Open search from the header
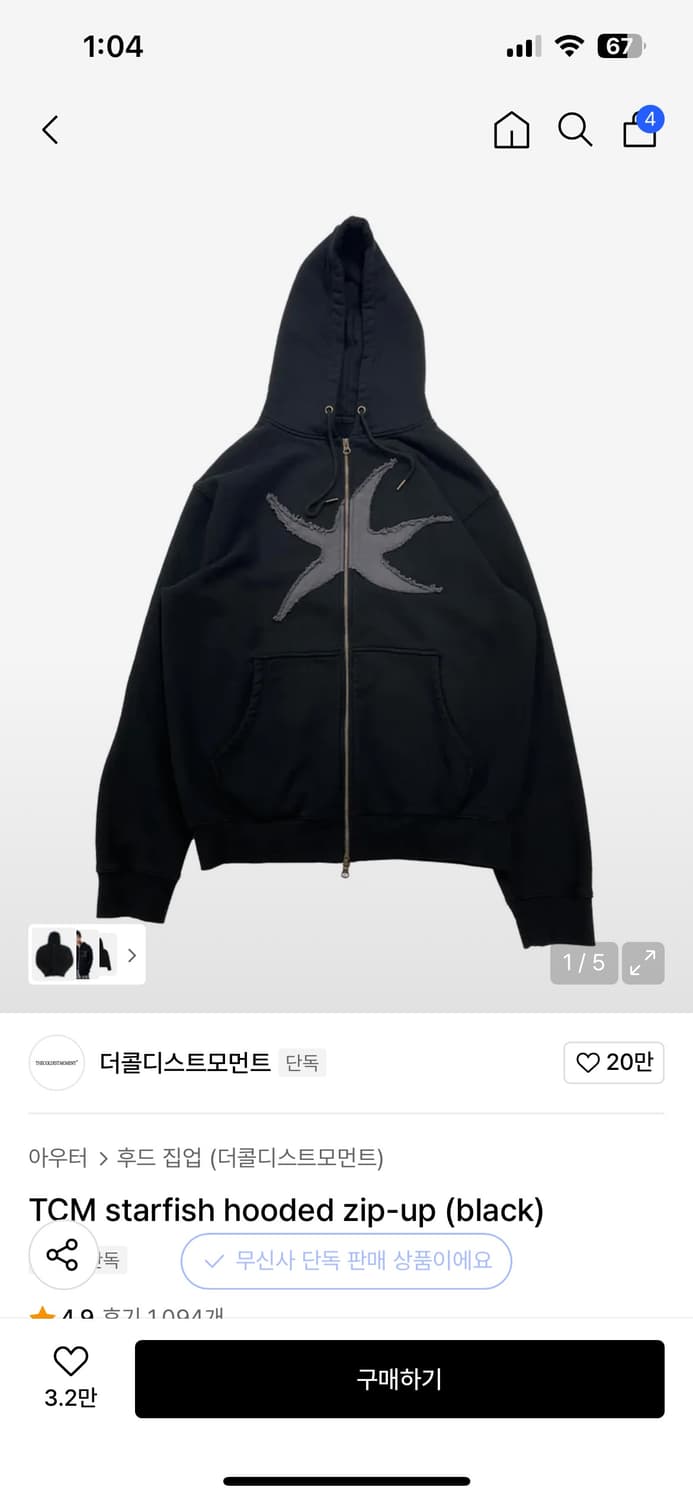The height and width of the screenshot is (1500, 693). point(575,130)
